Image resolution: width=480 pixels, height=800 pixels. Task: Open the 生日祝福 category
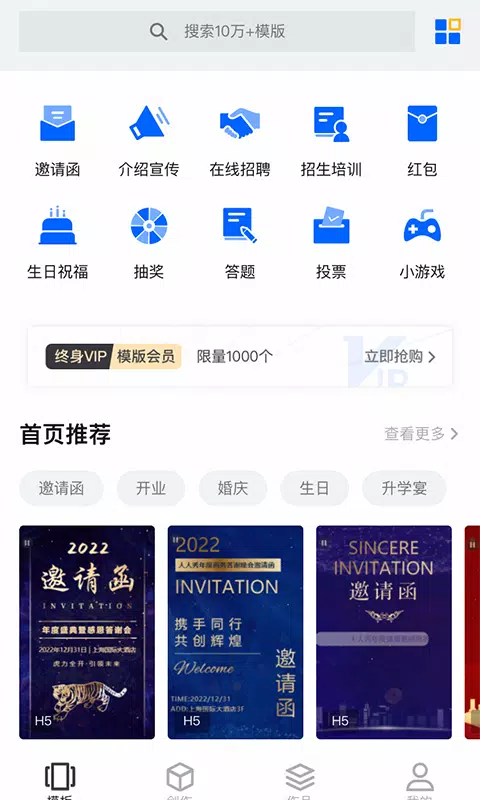[58, 243]
